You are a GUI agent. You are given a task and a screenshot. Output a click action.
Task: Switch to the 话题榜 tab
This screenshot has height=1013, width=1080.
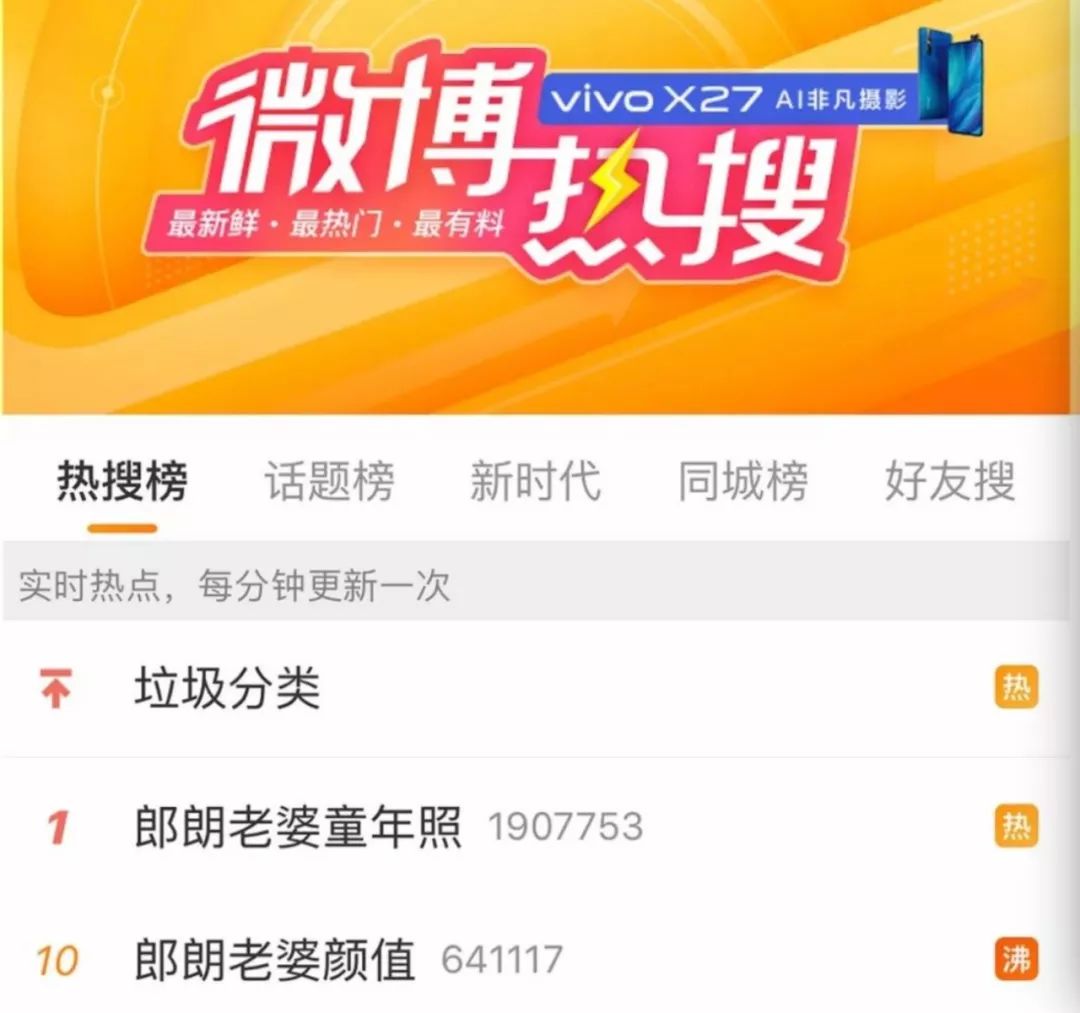pos(329,482)
